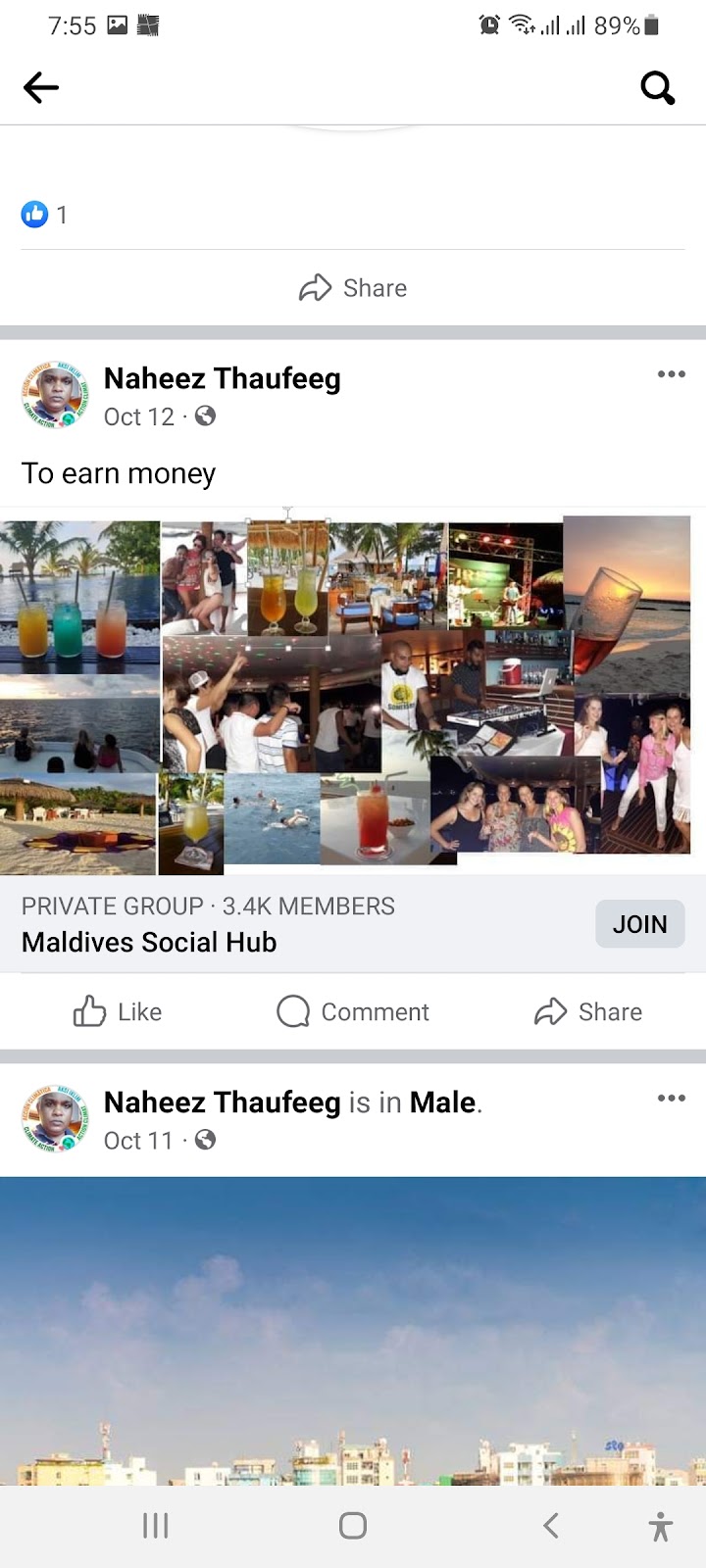Join the Maldives Social Hub group
This screenshot has width=706, height=1568.
click(639, 924)
